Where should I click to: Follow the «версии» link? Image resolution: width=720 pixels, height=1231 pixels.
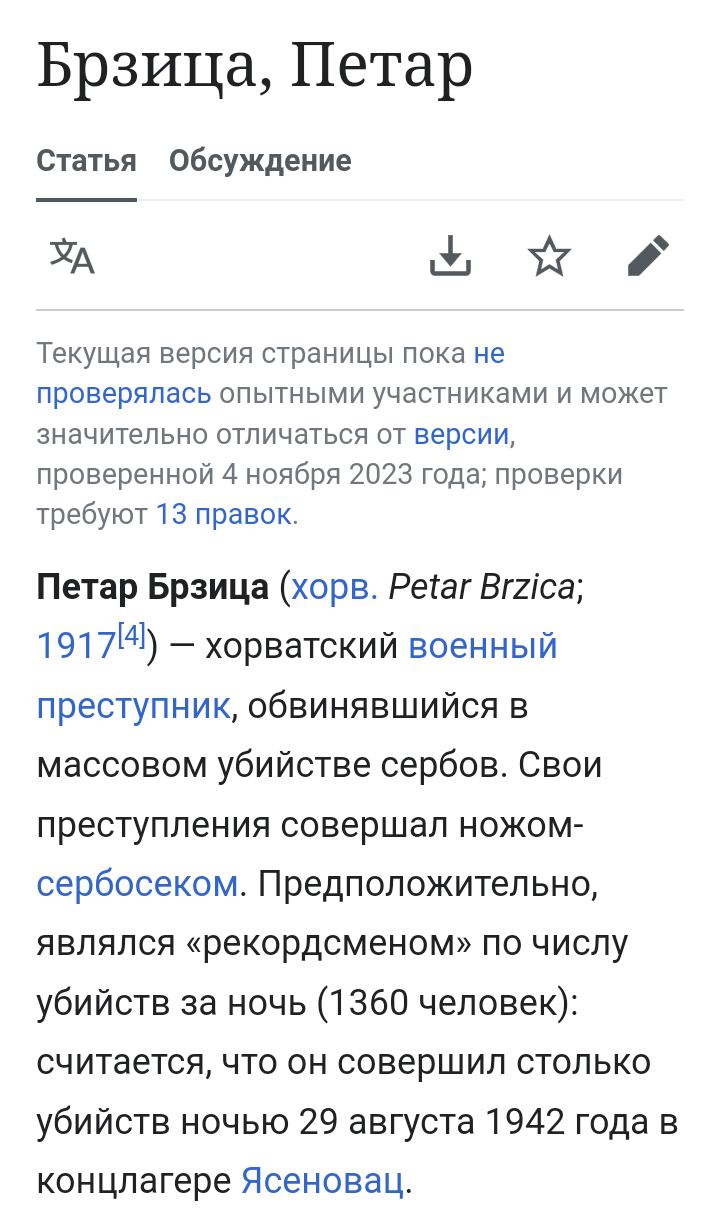[462, 434]
